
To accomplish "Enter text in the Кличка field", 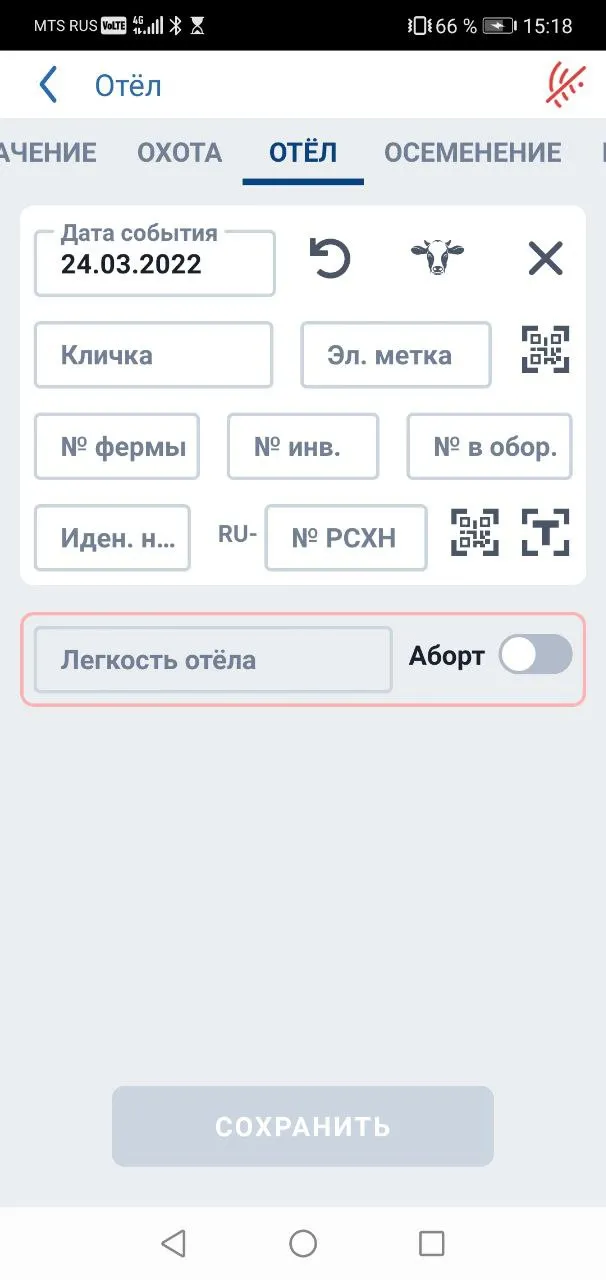I will 153,355.
